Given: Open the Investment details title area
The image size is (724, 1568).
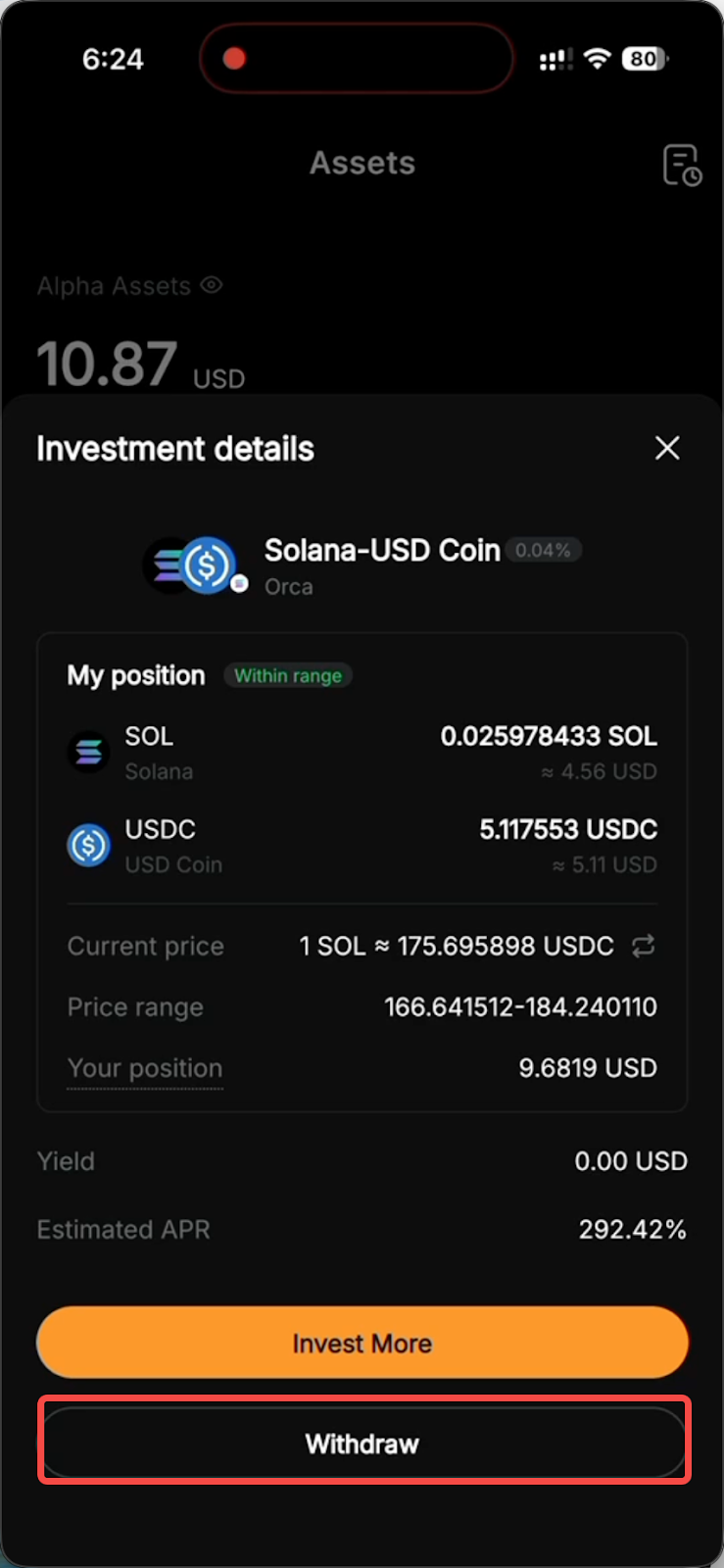Looking at the screenshot, I should pos(174,448).
